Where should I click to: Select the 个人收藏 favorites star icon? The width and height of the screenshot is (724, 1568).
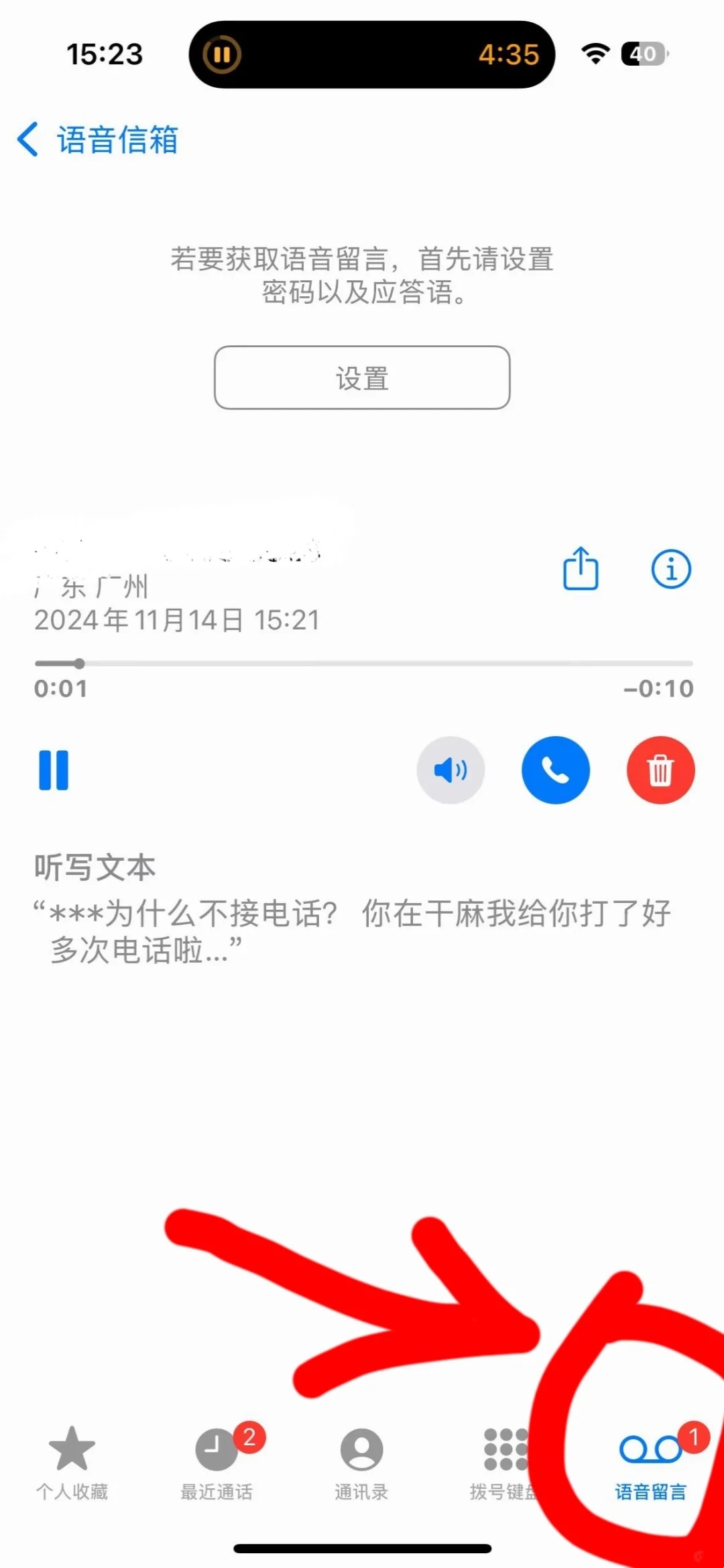pyautogui.click(x=72, y=1446)
